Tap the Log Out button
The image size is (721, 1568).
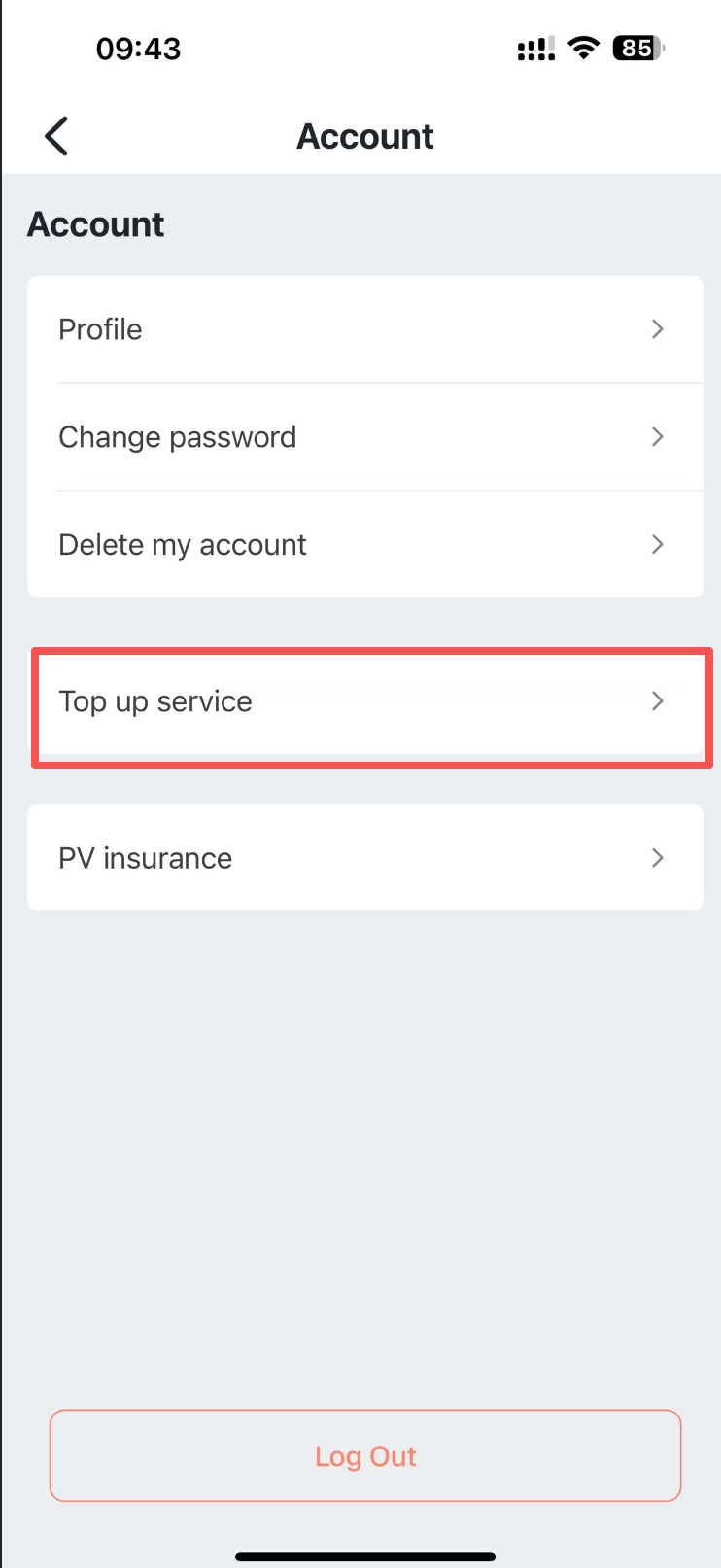[x=365, y=1455]
